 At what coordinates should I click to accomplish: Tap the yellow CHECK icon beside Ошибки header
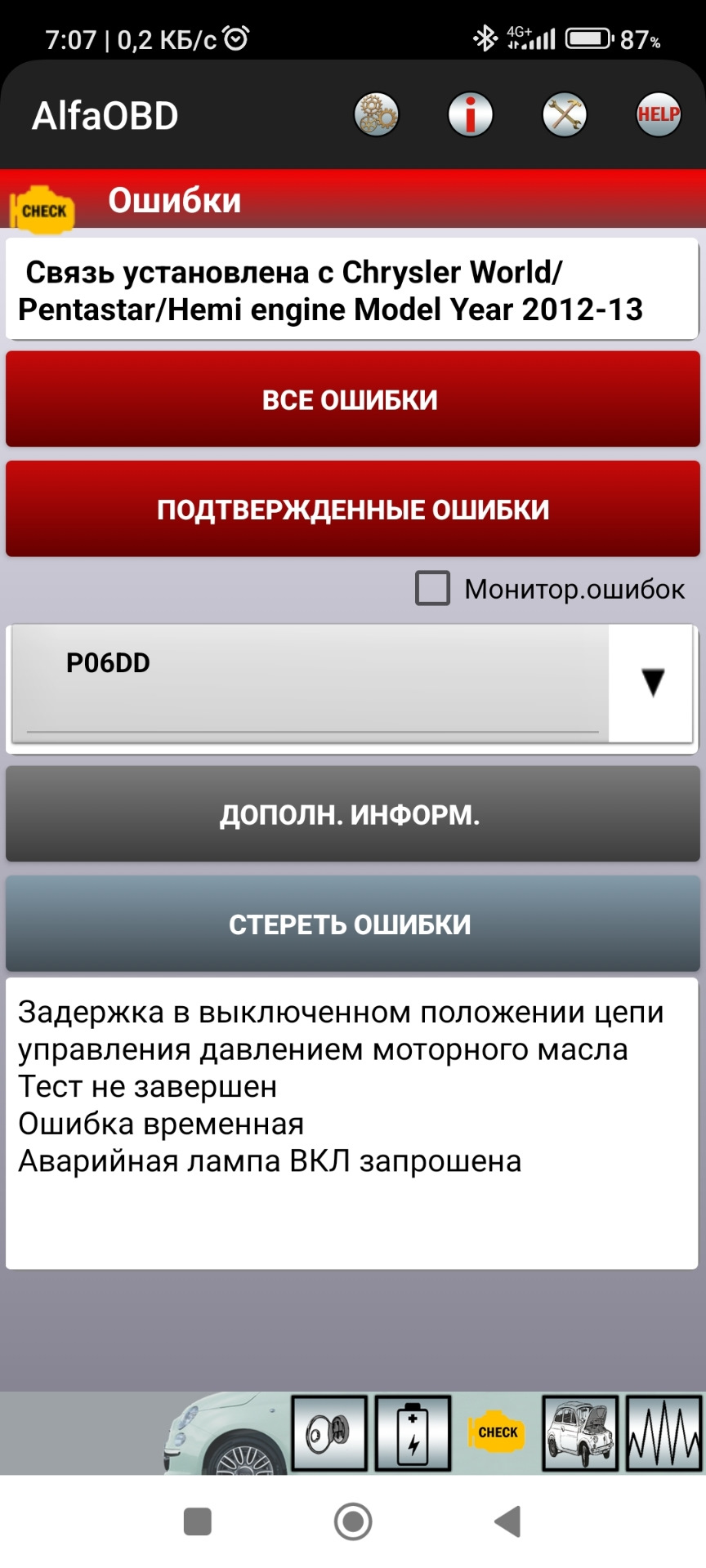(x=42, y=209)
